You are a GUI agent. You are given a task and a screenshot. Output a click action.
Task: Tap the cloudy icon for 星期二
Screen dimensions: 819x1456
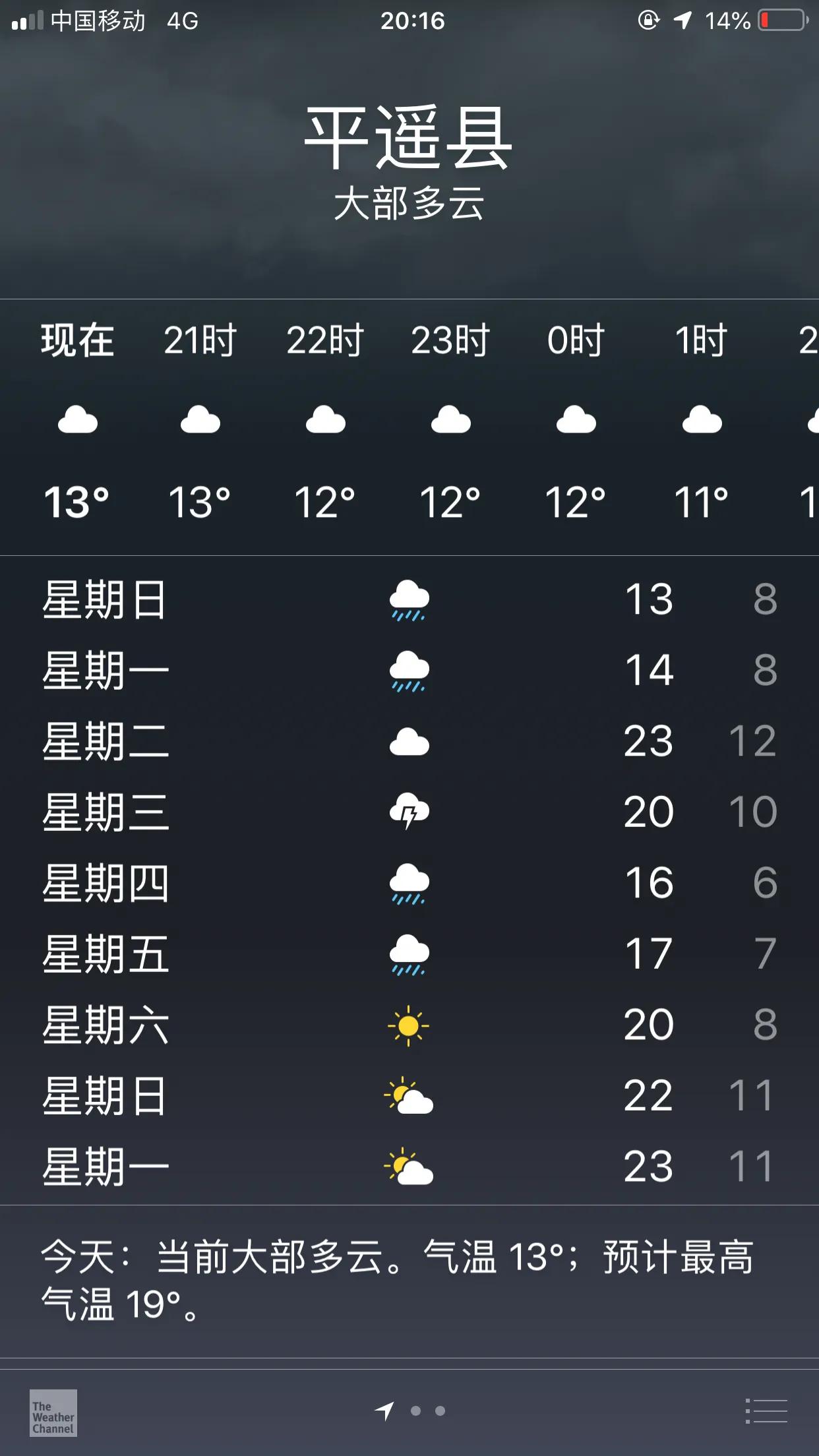(x=409, y=741)
